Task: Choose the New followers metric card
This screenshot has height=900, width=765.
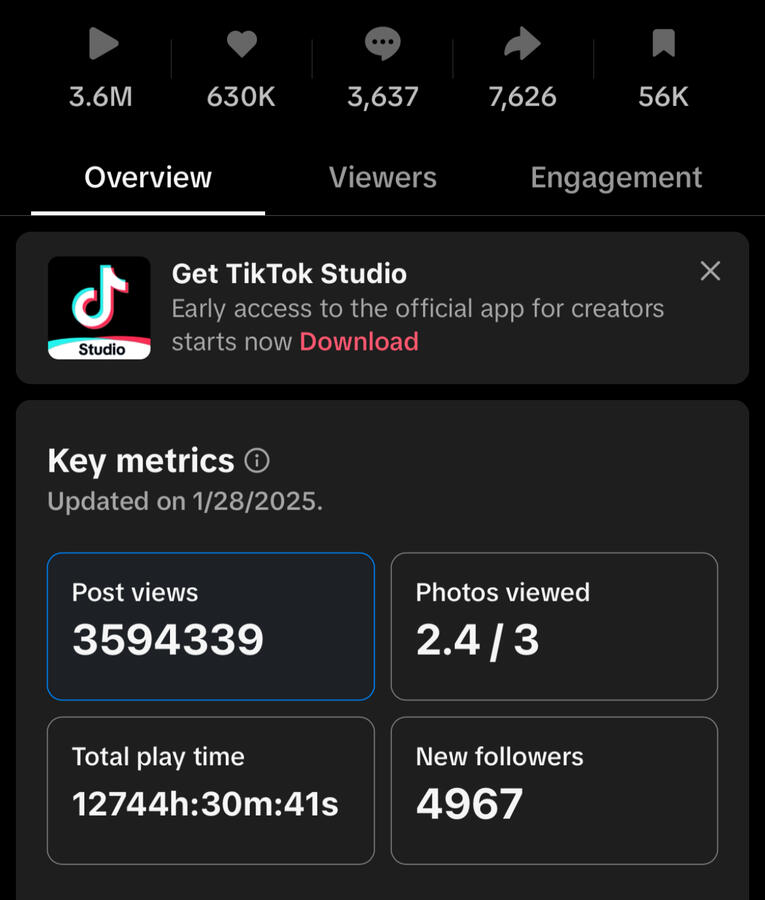Action: [x=554, y=790]
